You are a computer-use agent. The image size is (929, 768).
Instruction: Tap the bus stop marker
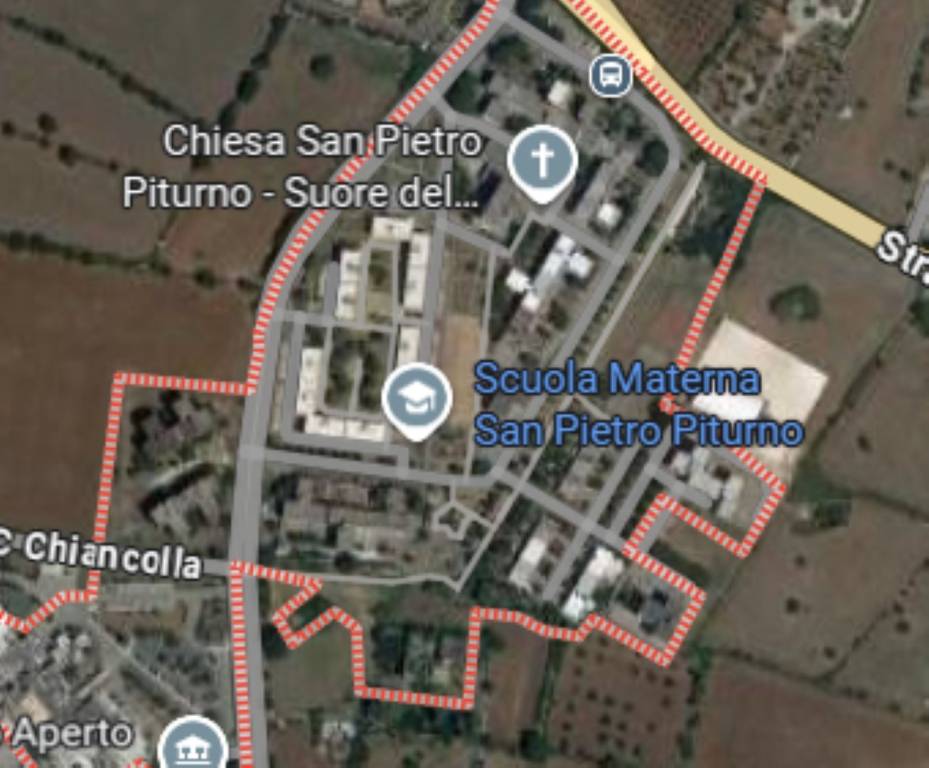click(x=610, y=75)
